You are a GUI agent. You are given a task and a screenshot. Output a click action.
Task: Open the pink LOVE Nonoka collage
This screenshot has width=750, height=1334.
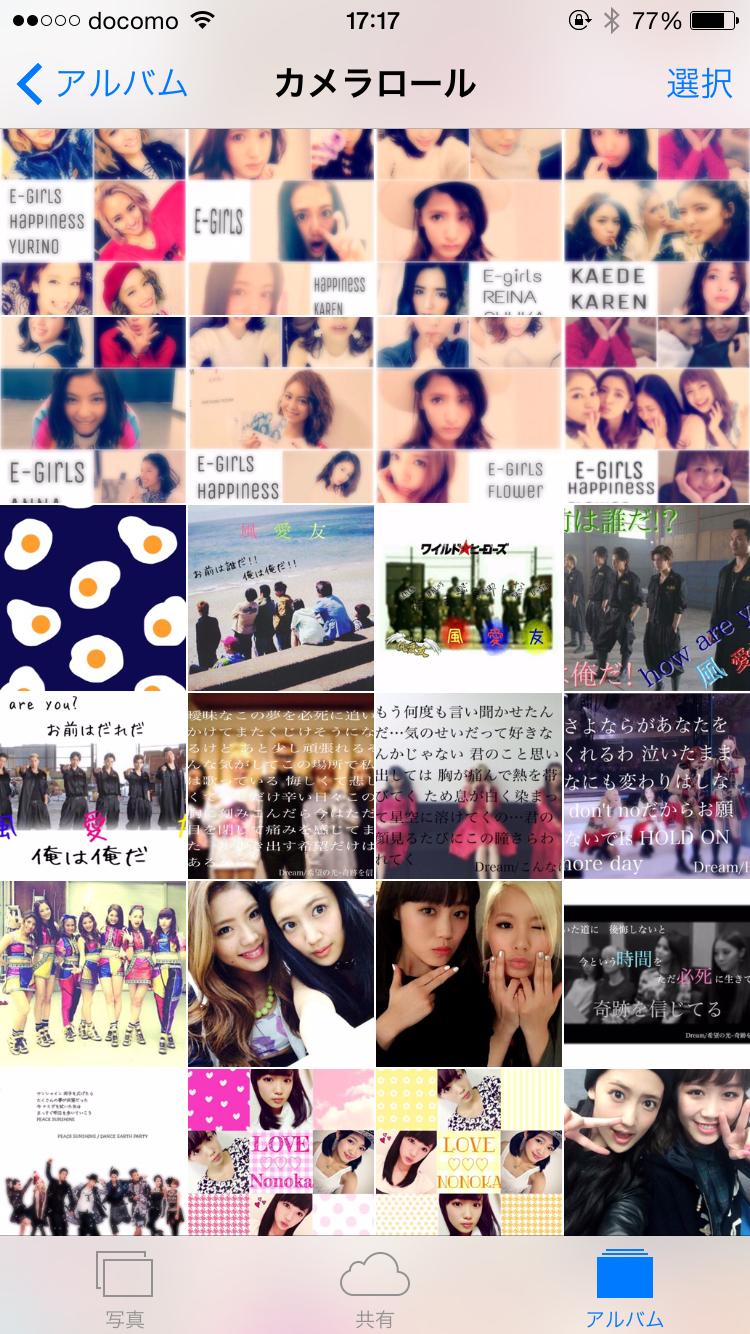(281, 1151)
